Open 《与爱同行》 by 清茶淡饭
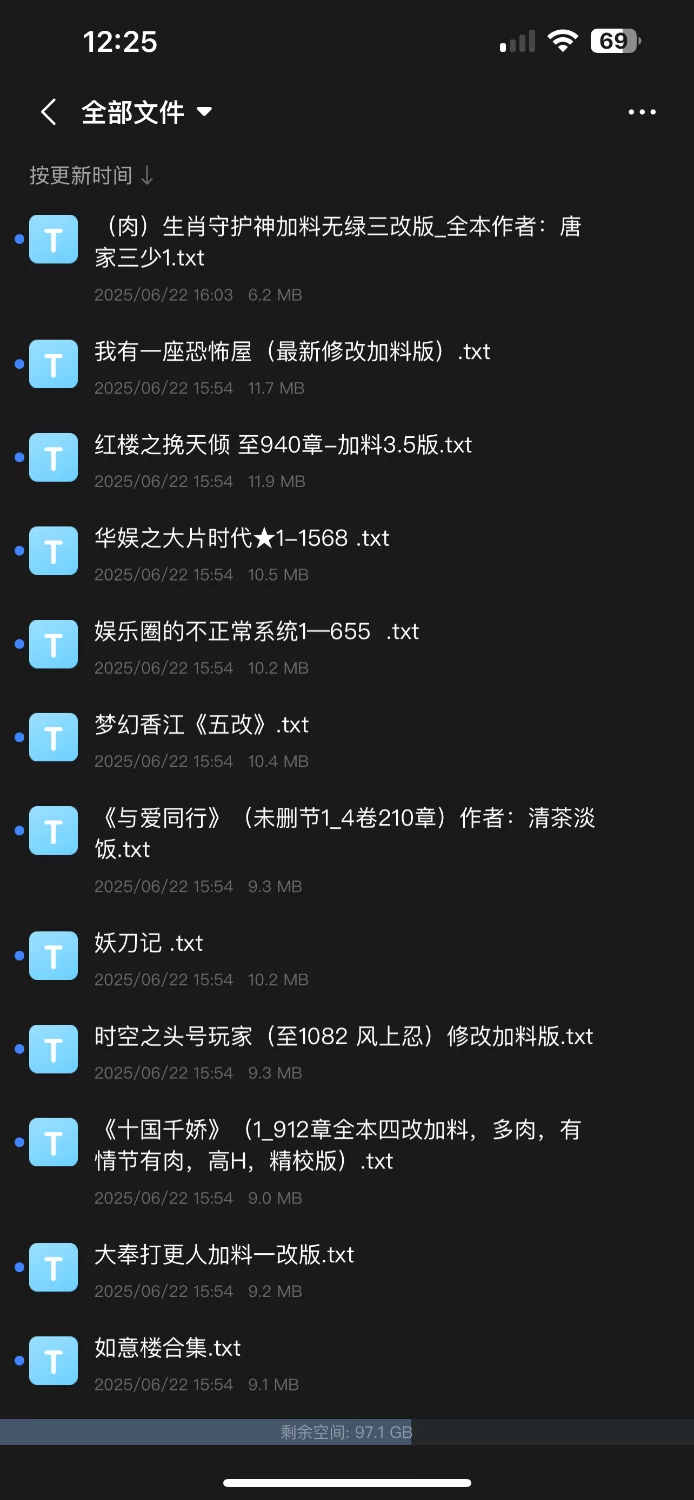This screenshot has height=1500, width=694. click(x=344, y=834)
